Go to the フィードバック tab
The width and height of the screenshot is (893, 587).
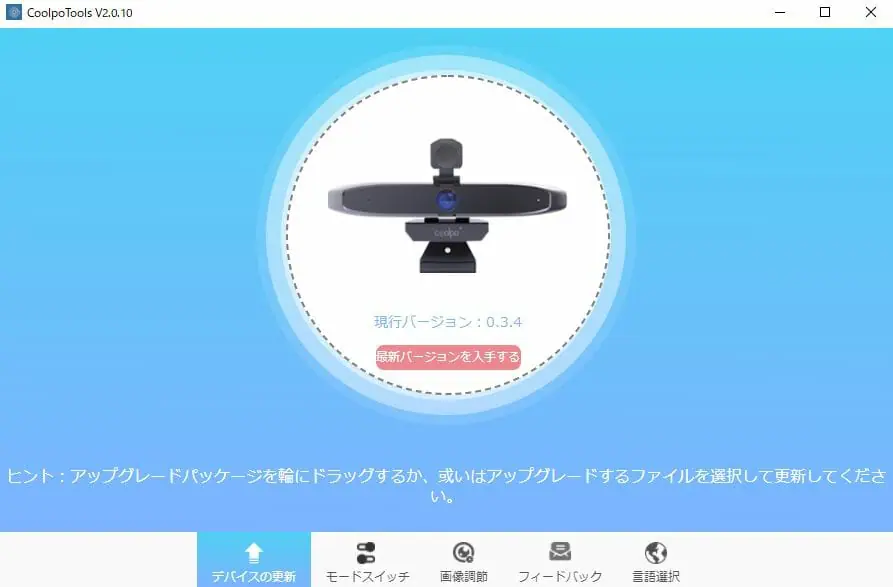(x=560, y=561)
